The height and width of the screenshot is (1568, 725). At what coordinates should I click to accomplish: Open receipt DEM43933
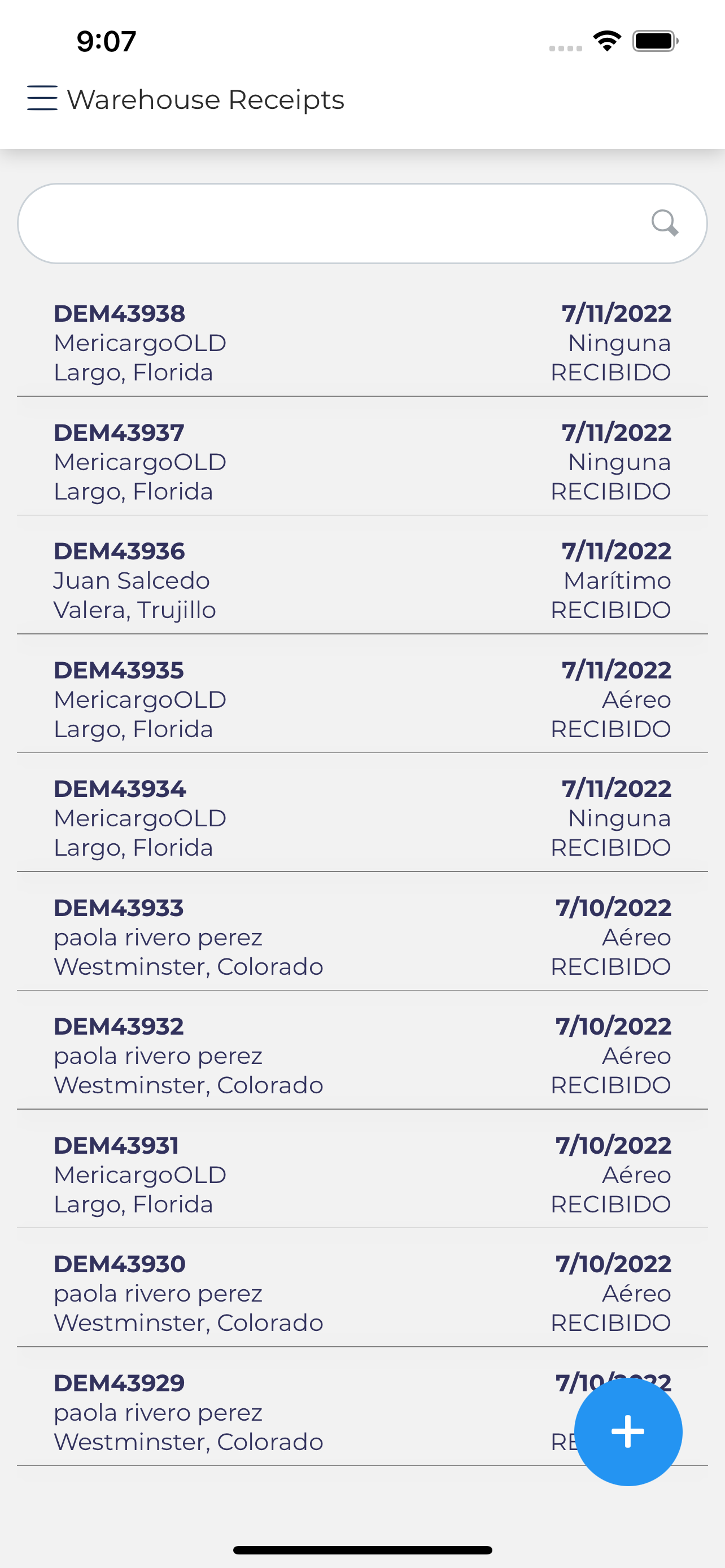click(x=362, y=937)
